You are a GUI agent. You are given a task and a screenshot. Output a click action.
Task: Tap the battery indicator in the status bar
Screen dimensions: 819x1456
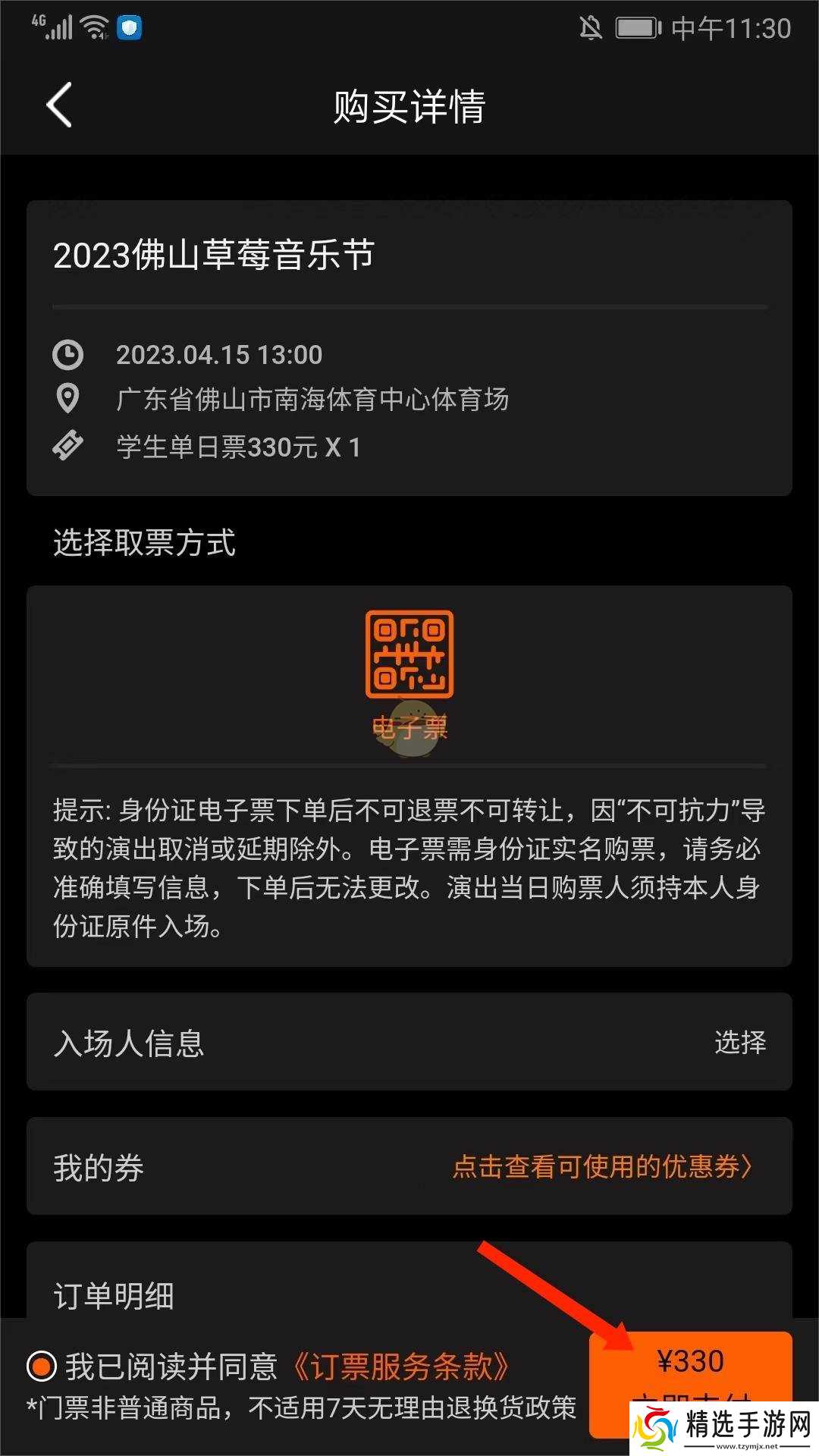(639, 28)
